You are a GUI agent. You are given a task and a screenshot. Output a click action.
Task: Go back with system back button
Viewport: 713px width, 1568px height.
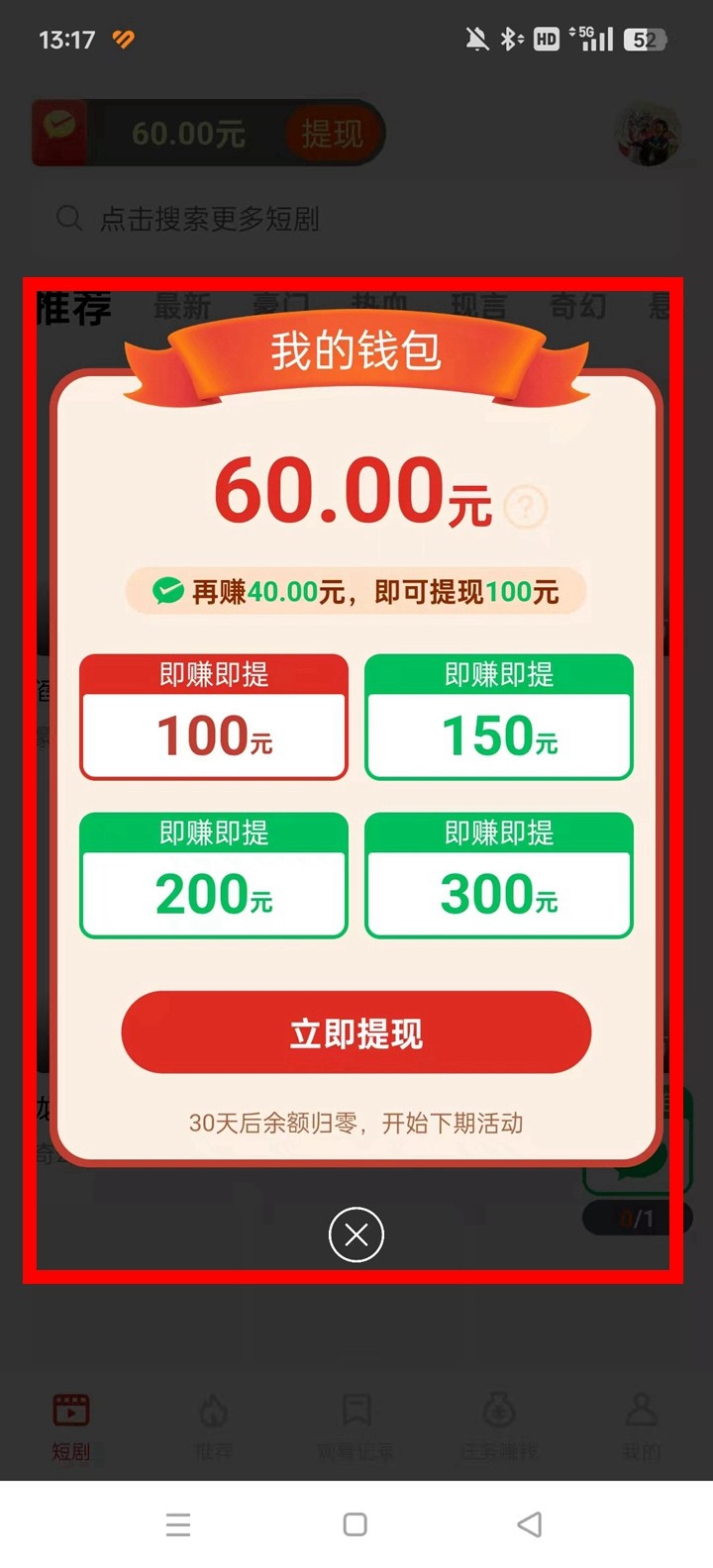[x=530, y=1524]
